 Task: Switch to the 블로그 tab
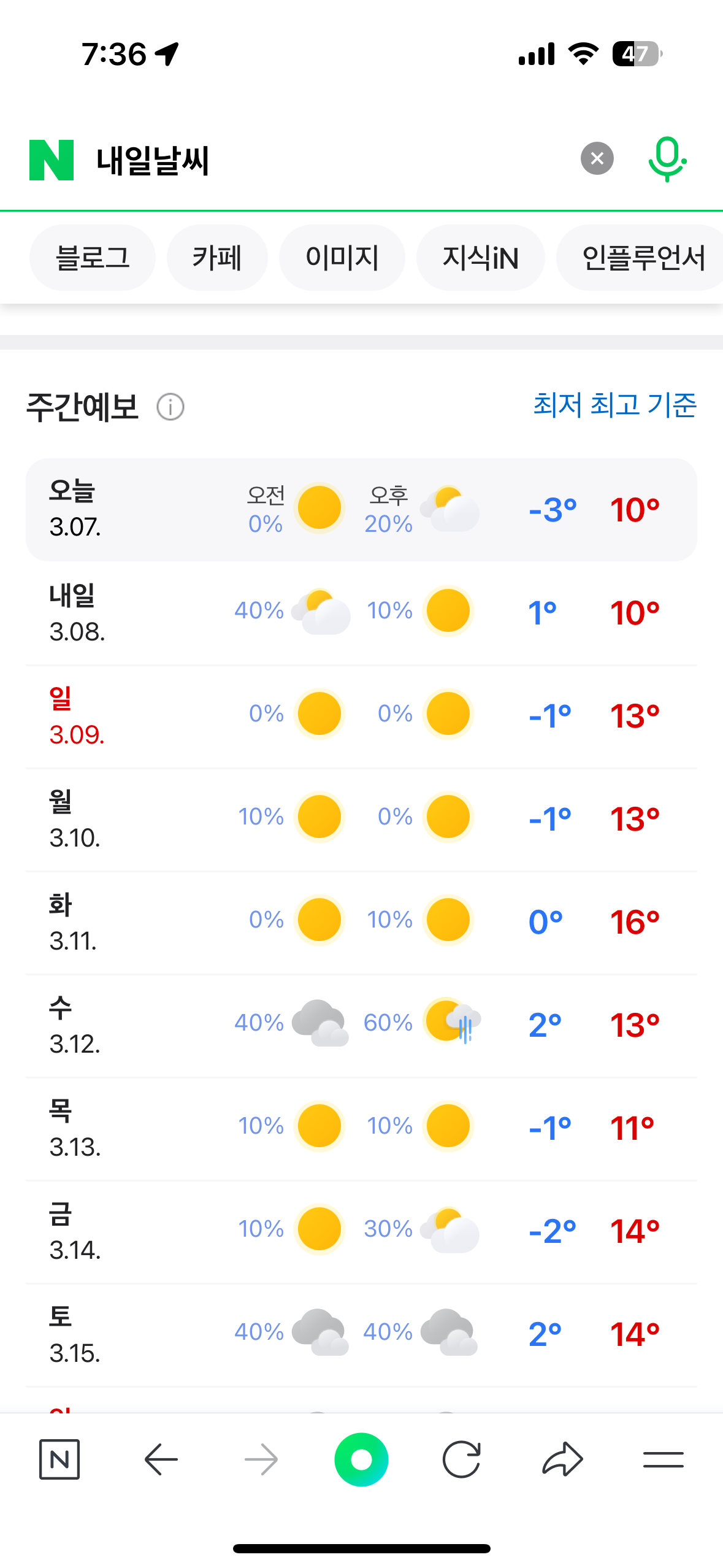tap(93, 258)
